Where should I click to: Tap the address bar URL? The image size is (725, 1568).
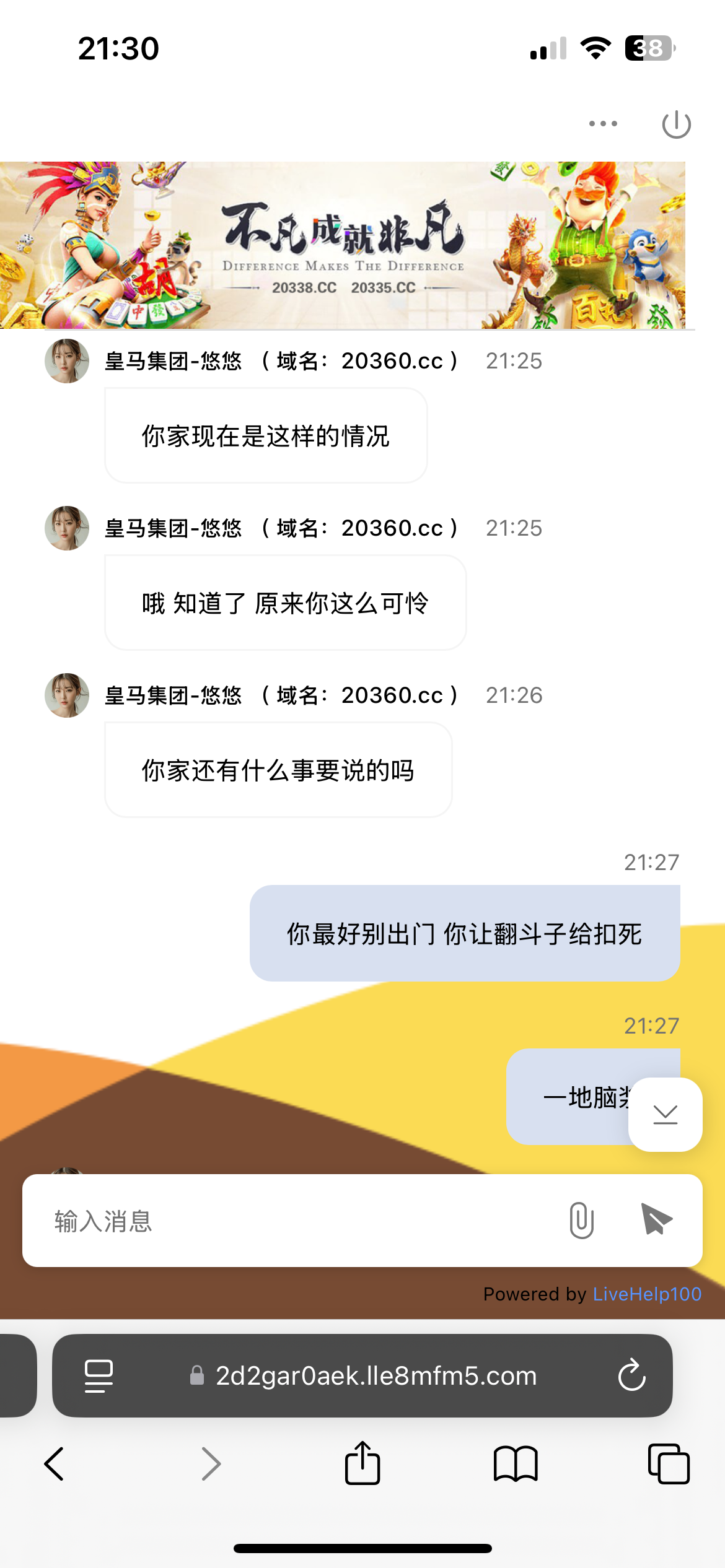click(376, 1375)
